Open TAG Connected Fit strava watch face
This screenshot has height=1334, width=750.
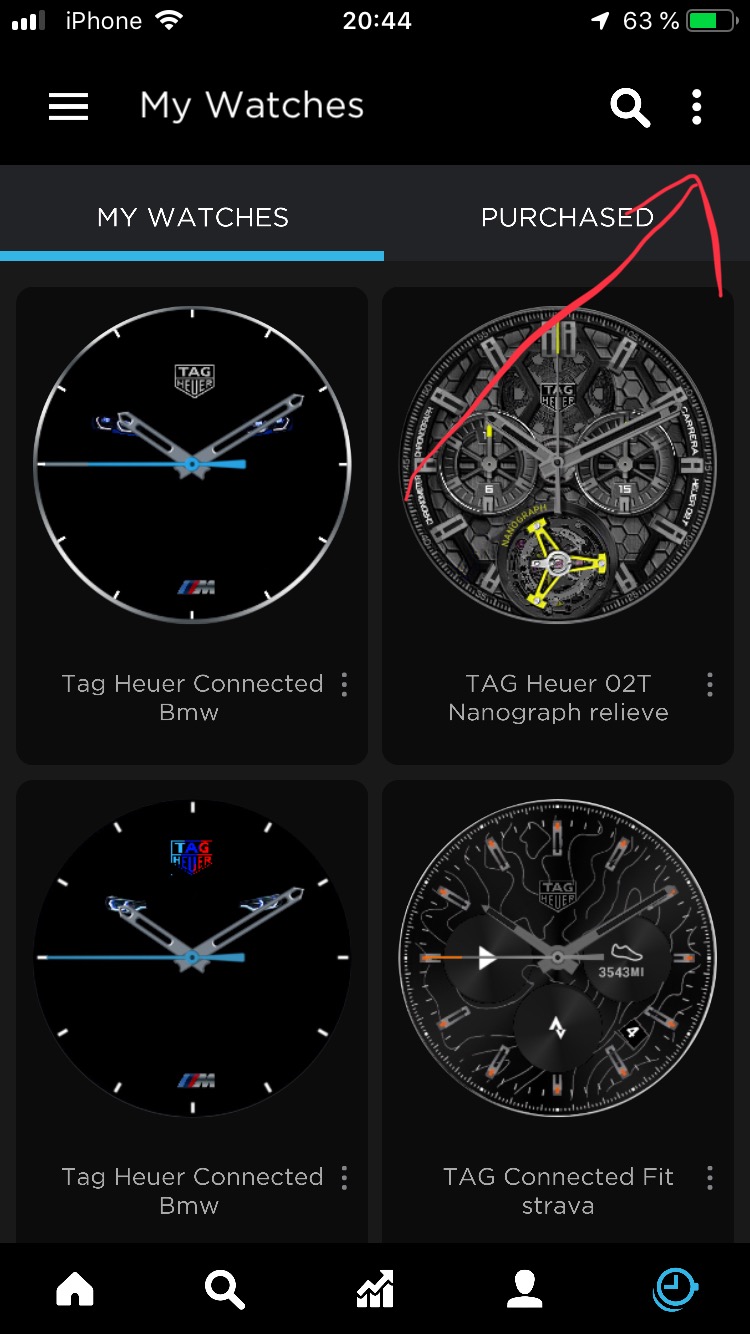(557, 958)
